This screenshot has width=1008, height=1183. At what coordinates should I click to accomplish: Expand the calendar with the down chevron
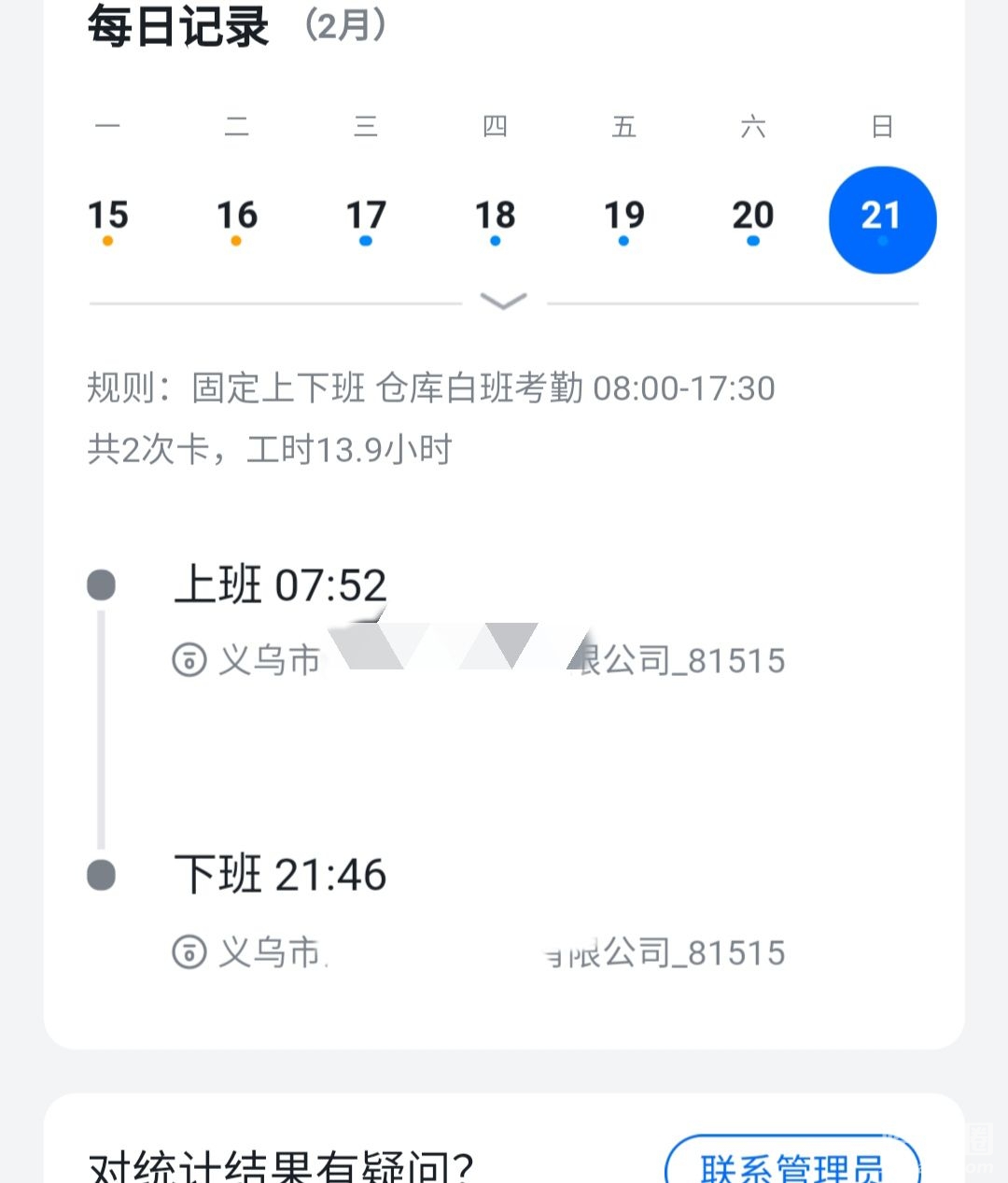(x=503, y=302)
